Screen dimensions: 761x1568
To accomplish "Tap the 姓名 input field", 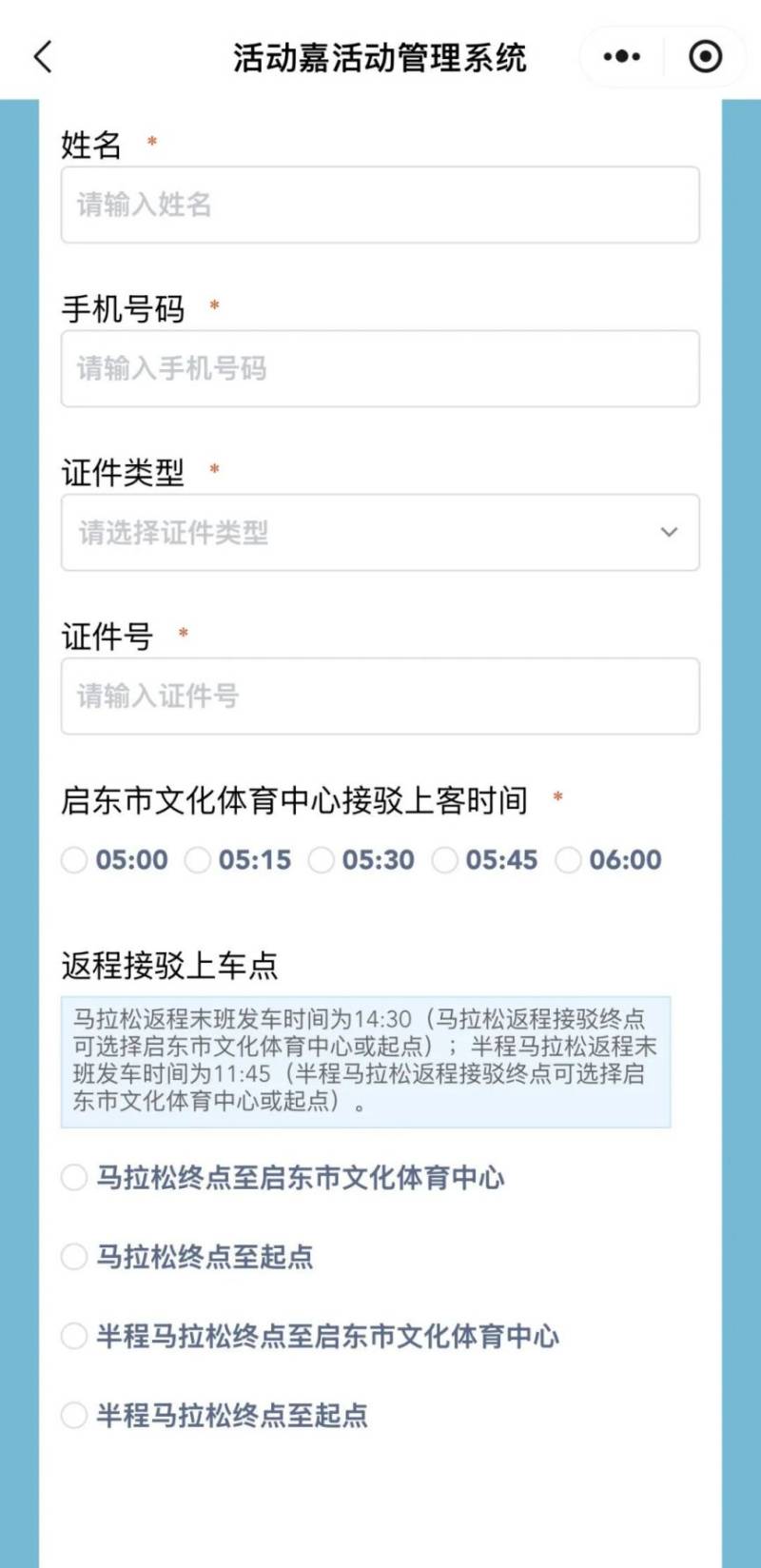I will [x=380, y=205].
